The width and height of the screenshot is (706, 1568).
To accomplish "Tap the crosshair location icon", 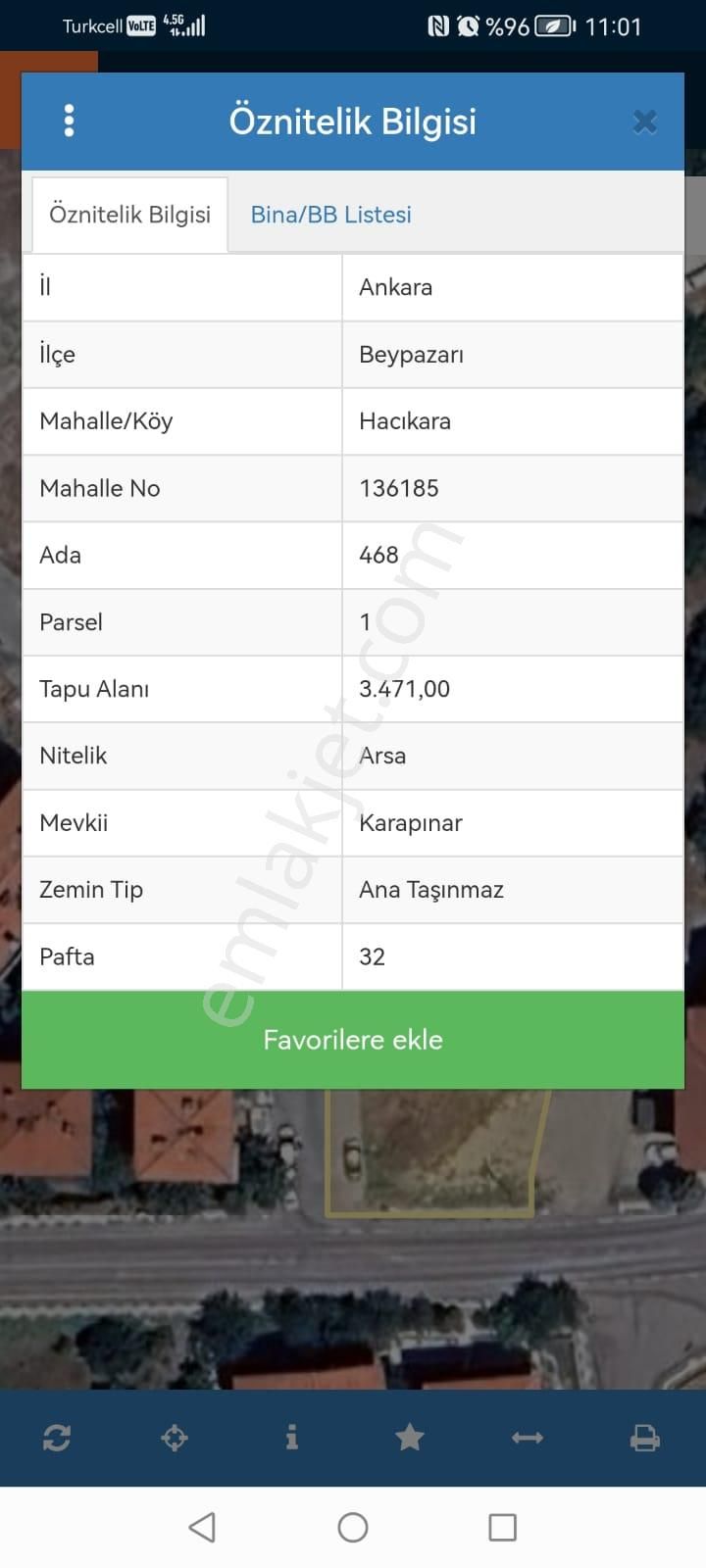I will pos(175,1438).
